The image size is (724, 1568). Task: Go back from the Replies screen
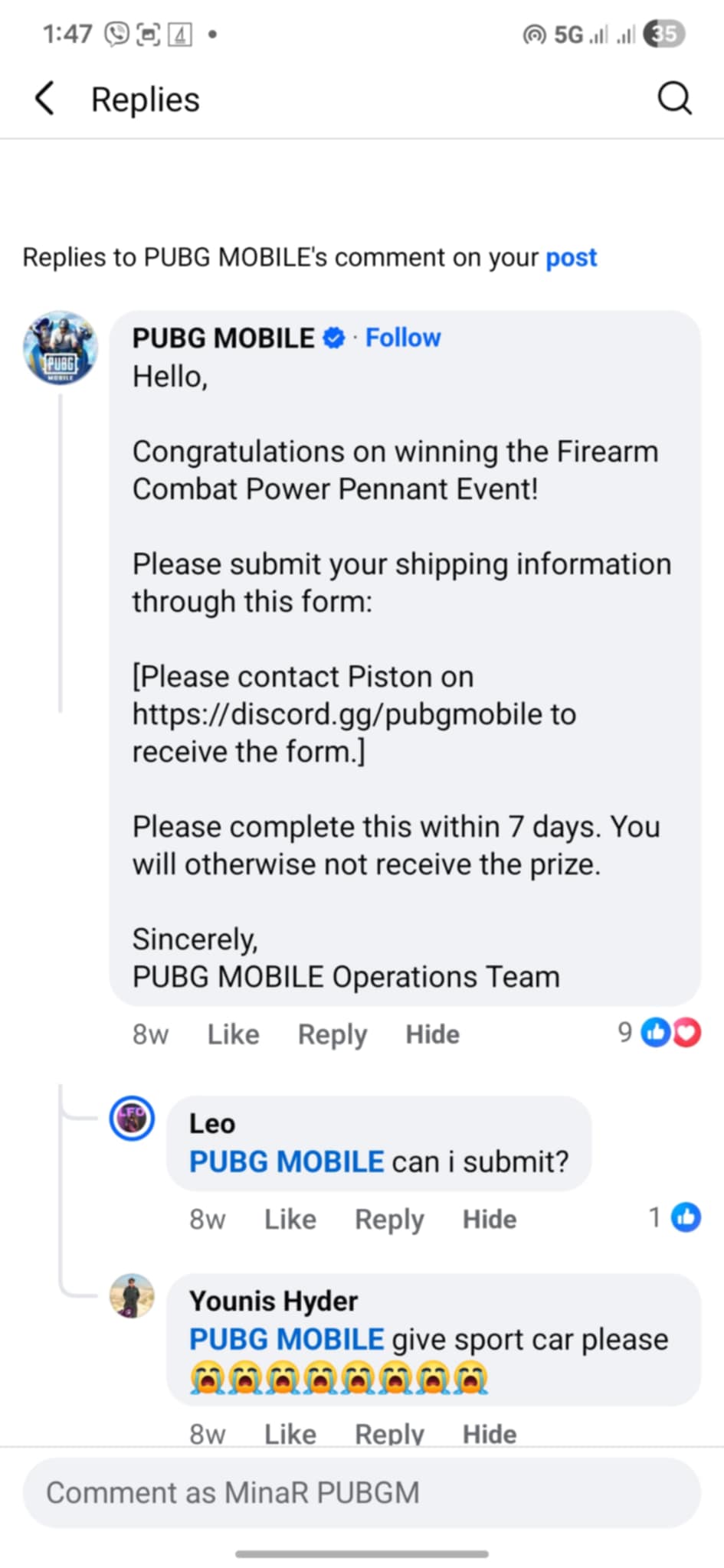click(45, 99)
